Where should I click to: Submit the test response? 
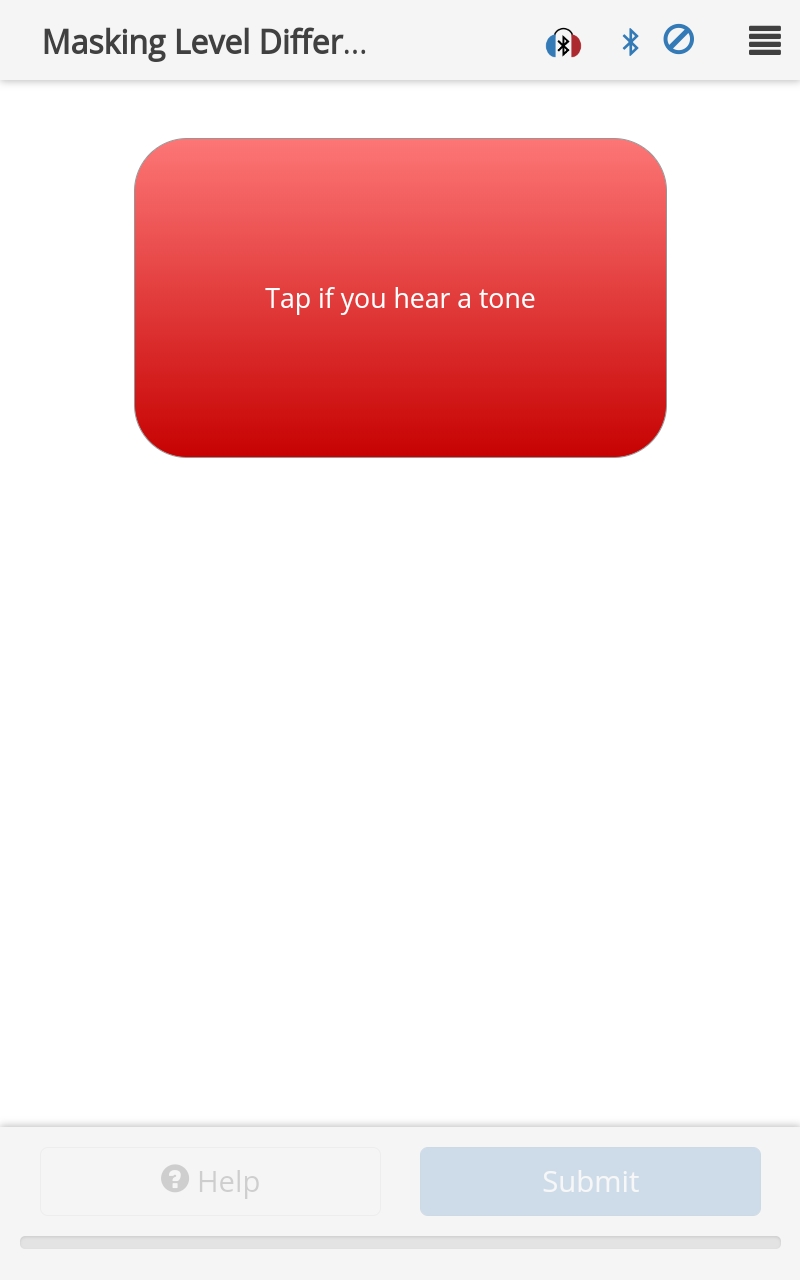[590, 1181]
